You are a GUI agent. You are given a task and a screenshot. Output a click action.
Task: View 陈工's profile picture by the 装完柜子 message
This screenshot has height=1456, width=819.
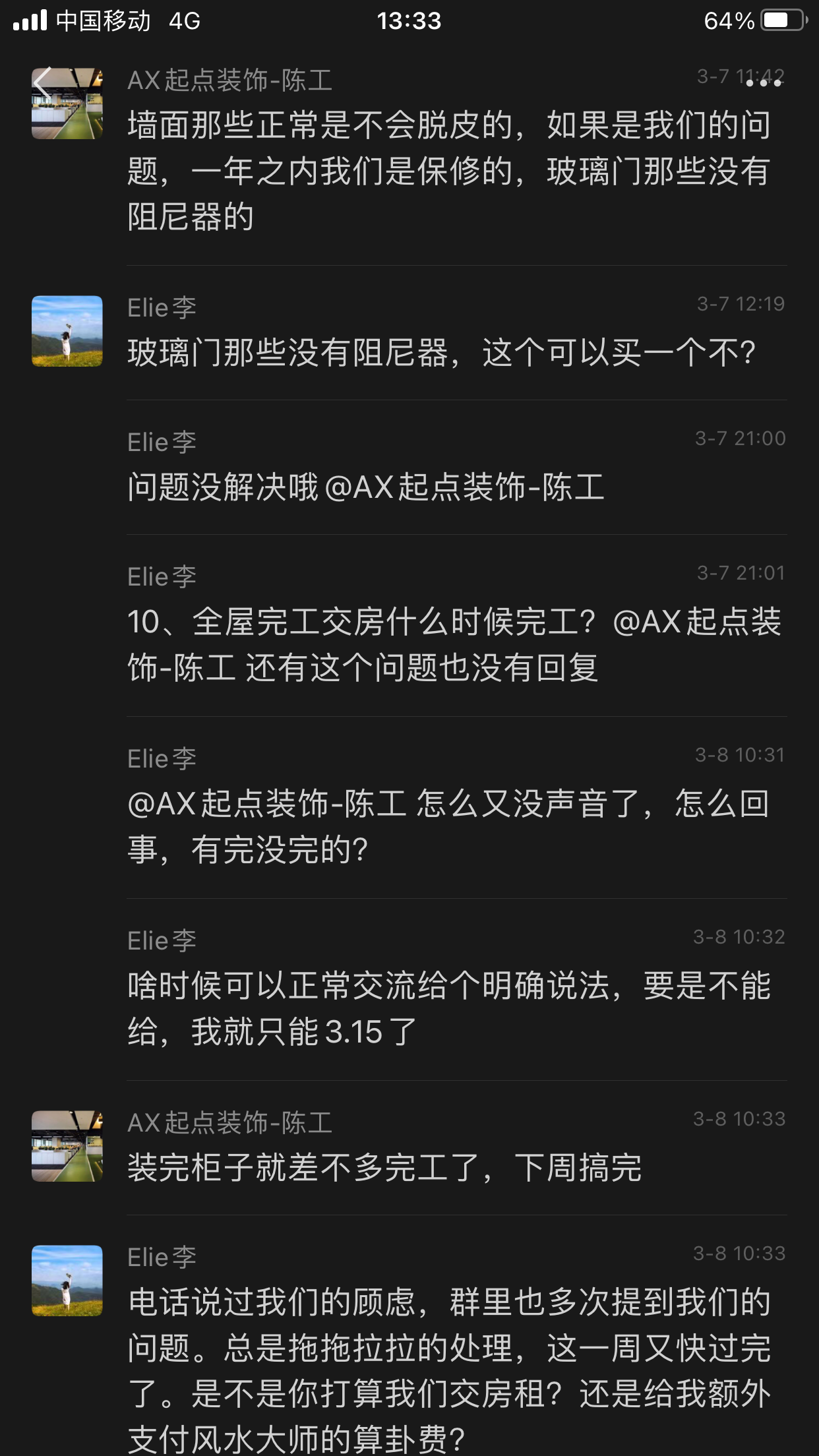pyautogui.click(x=67, y=1146)
